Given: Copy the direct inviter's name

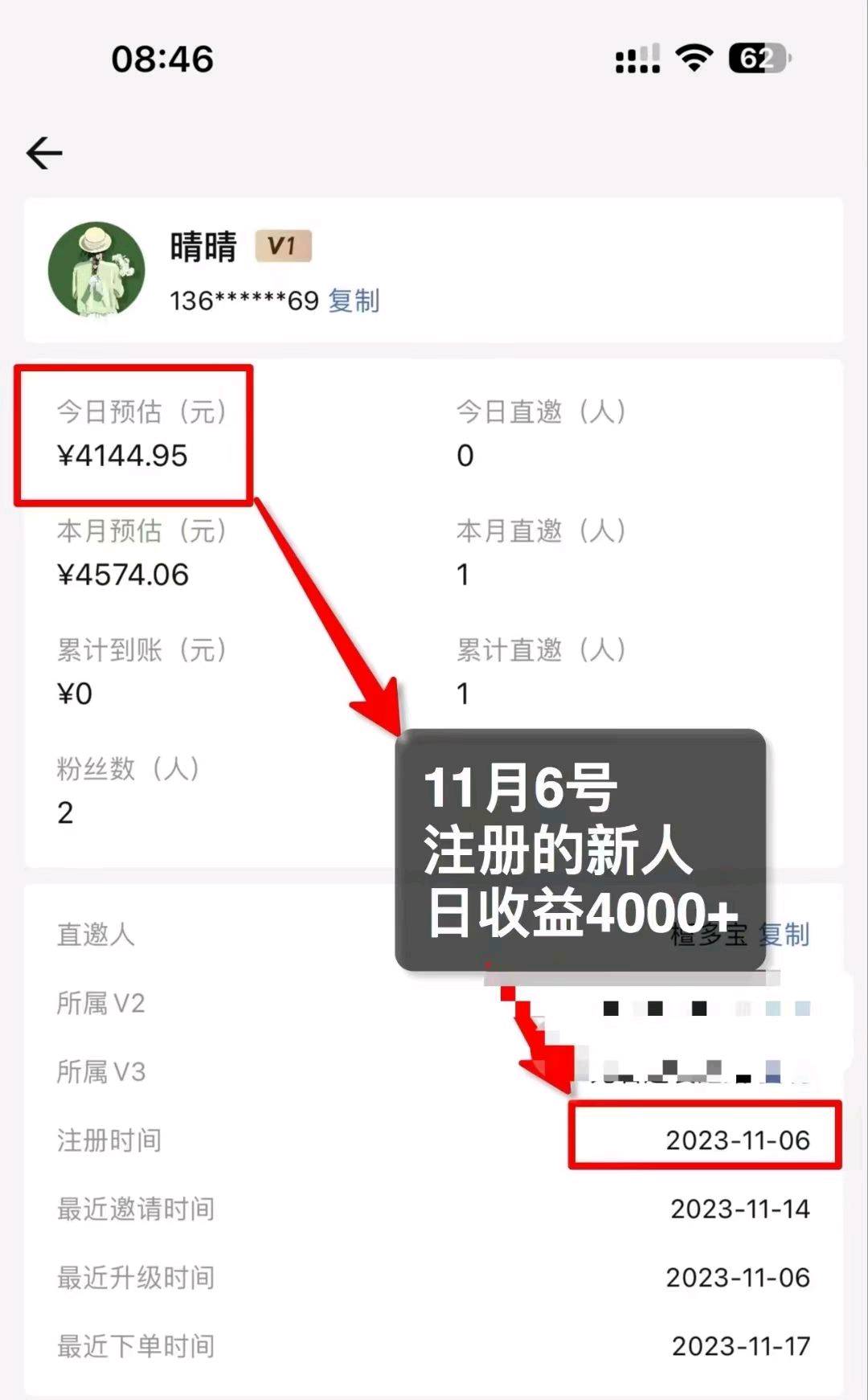Looking at the screenshot, I should 784,934.
